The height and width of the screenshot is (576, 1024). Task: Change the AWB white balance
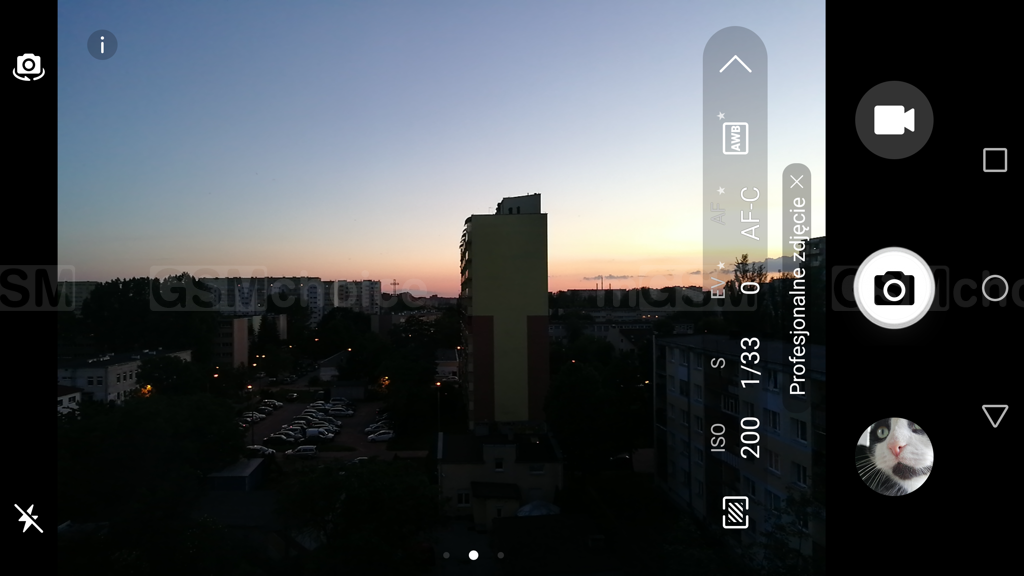(735, 138)
